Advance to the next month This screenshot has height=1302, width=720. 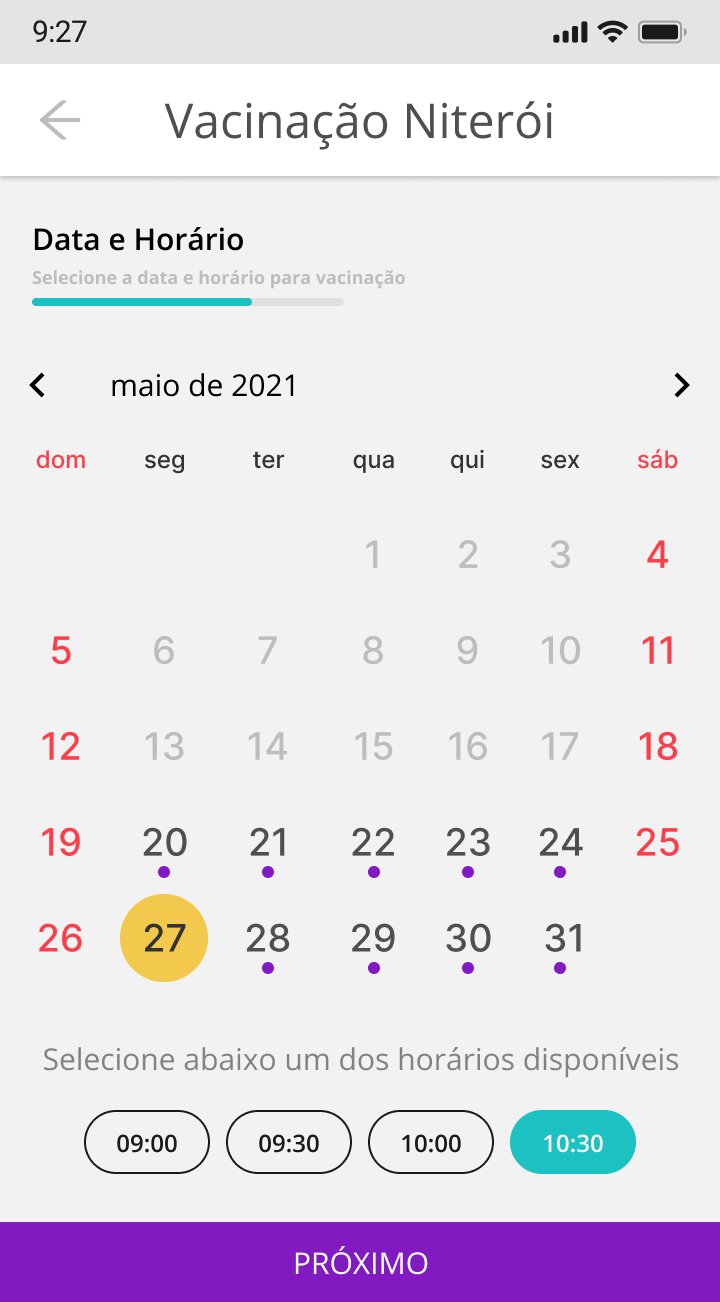click(x=682, y=385)
